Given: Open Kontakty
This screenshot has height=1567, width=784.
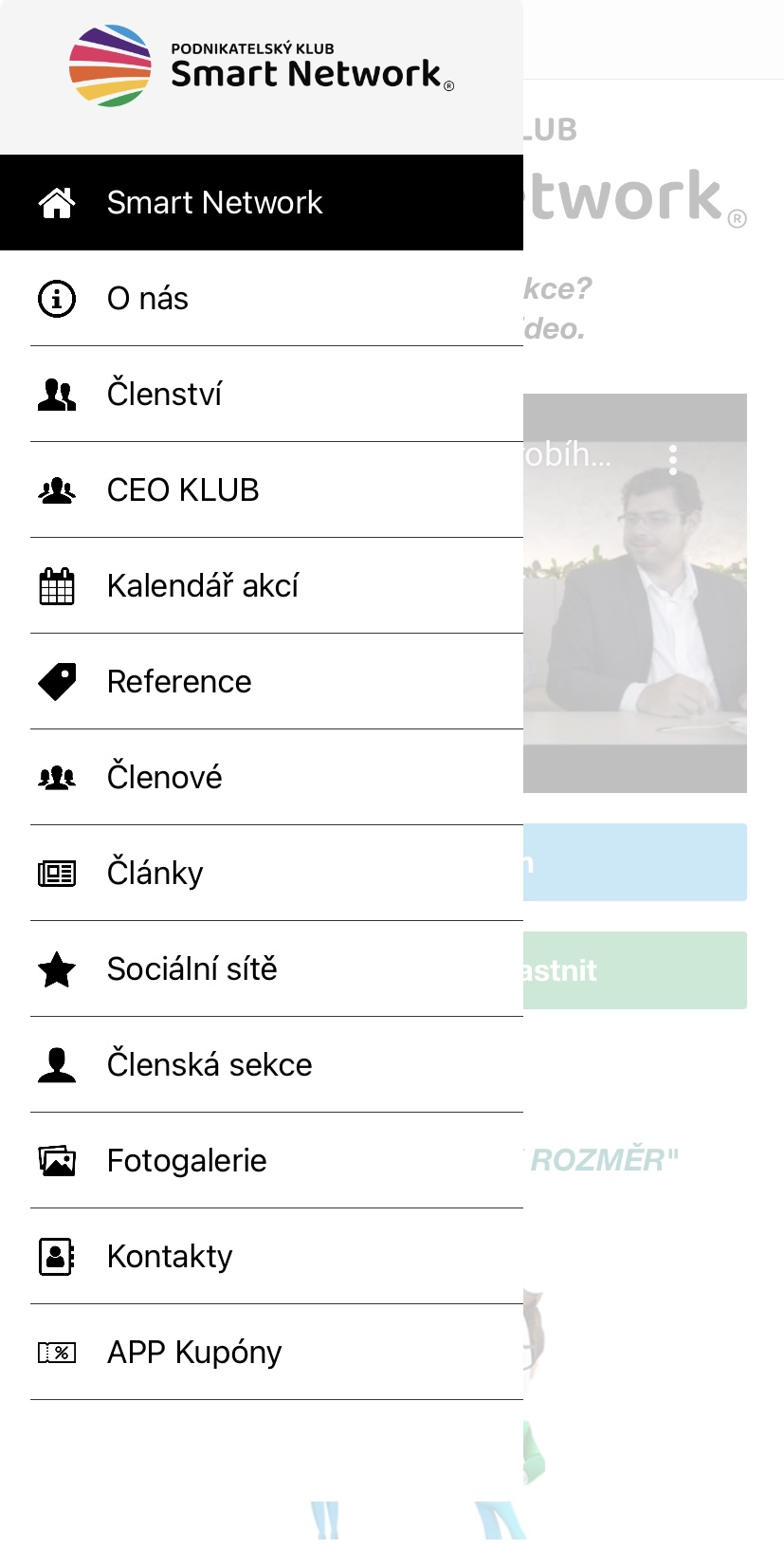Looking at the screenshot, I should coord(170,1256).
